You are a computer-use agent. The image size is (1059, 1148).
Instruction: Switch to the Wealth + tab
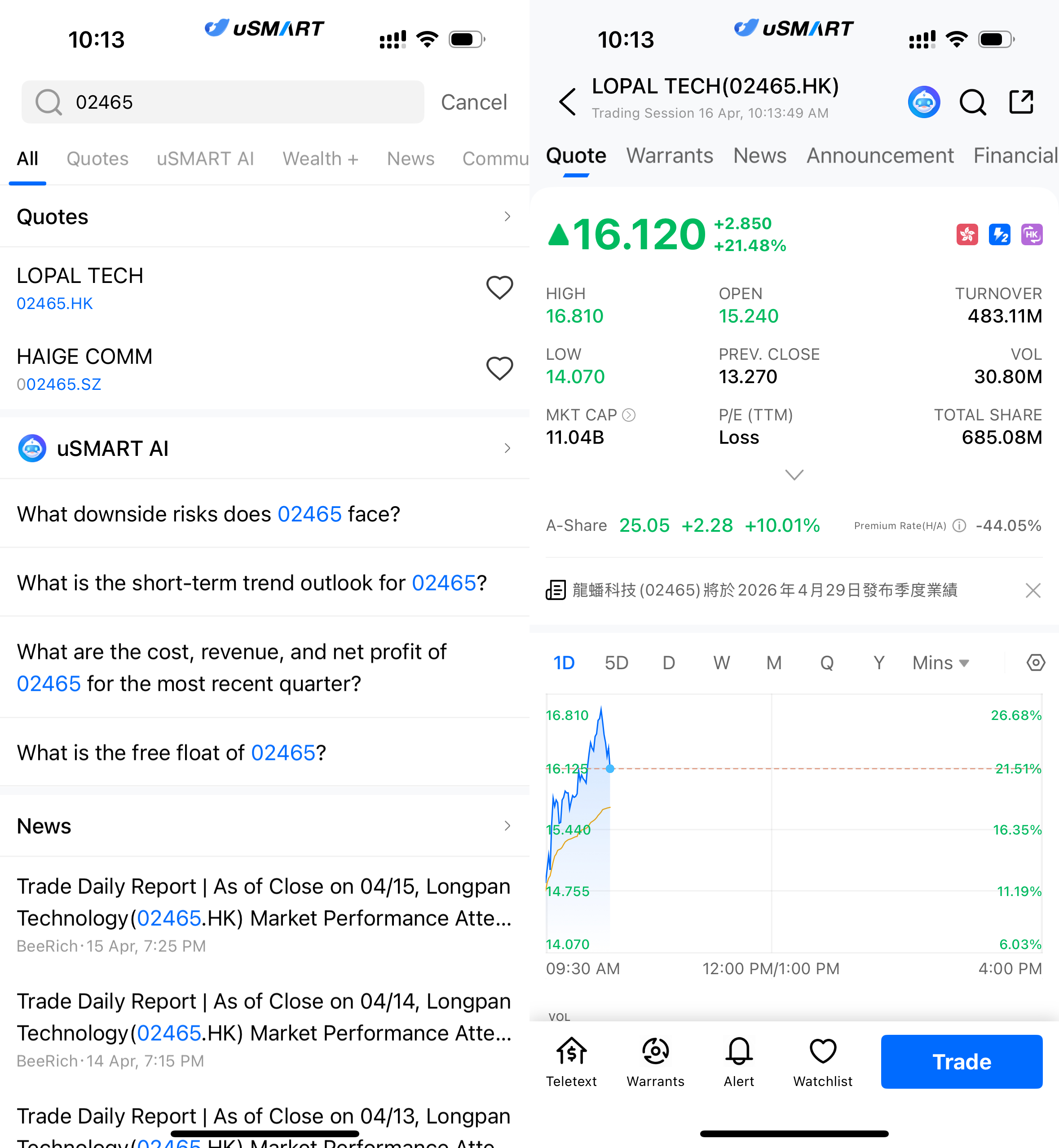coord(320,159)
